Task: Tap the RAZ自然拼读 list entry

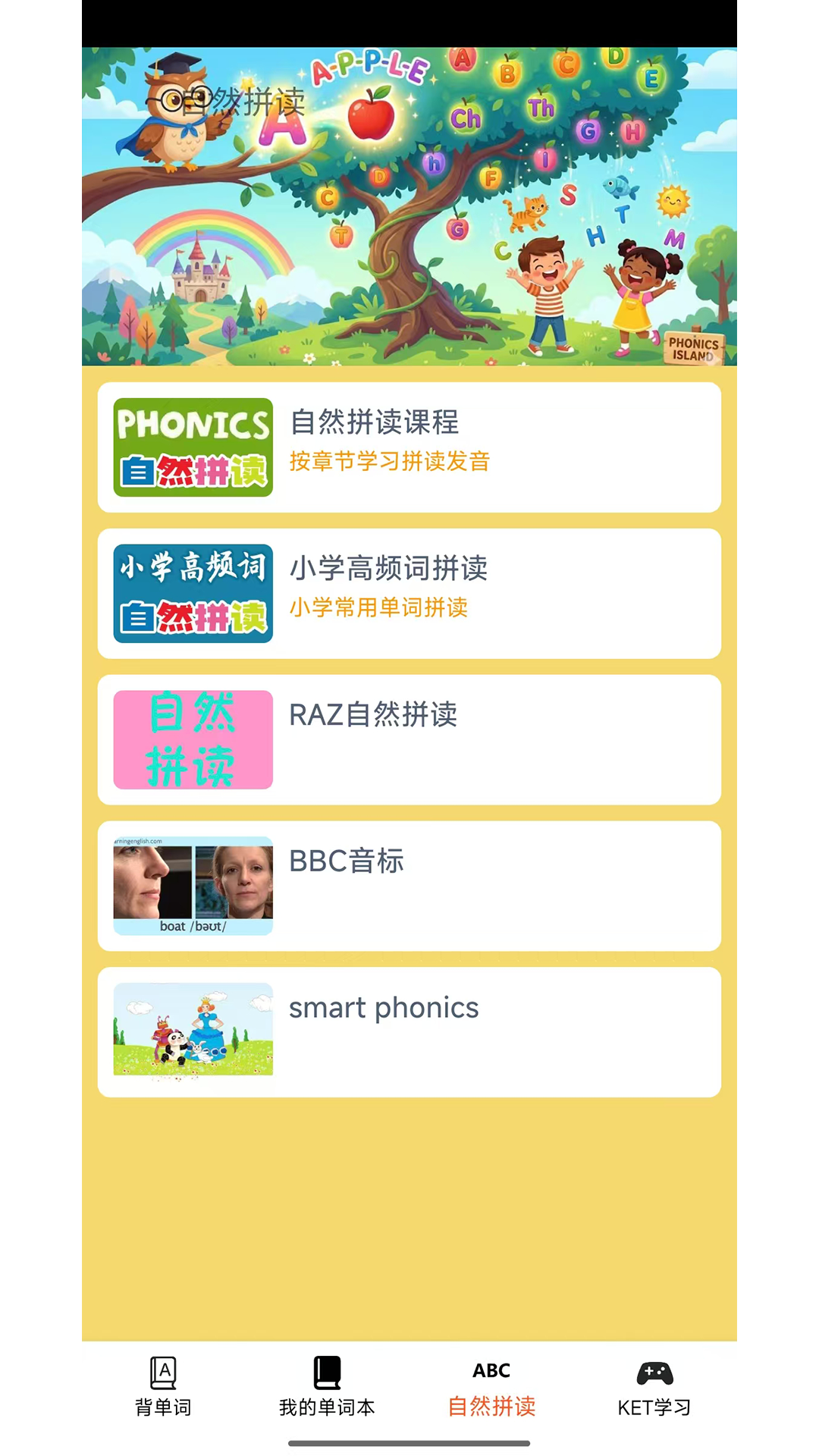Action: coord(409,739)
